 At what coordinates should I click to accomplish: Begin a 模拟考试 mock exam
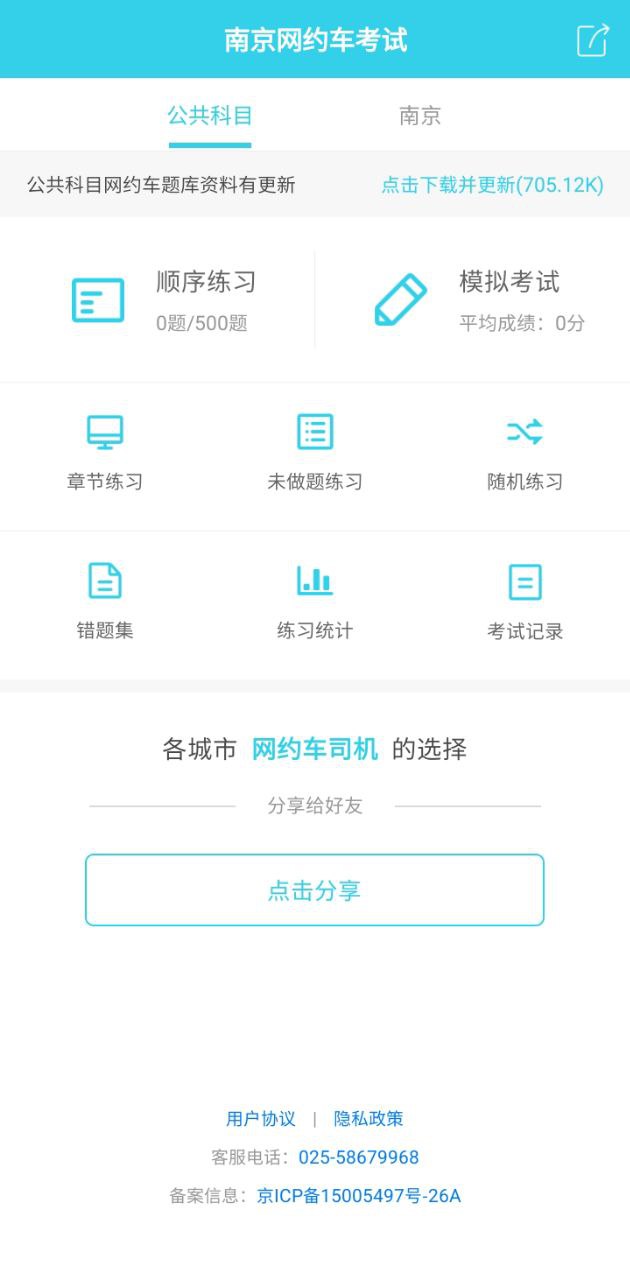pyautogui.click(x=475, y=300)
